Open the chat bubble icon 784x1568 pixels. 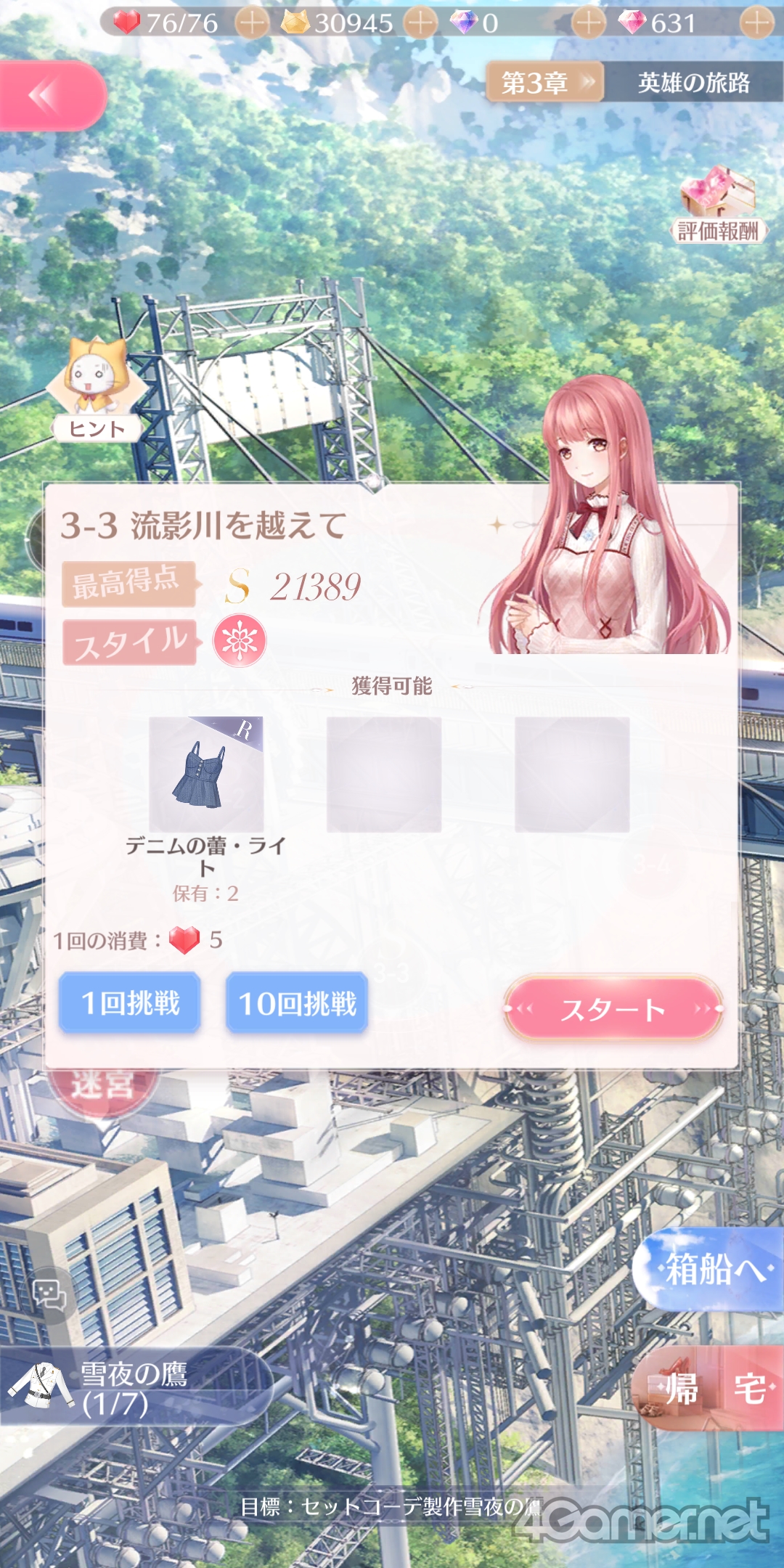click(x=49, y=1294)
